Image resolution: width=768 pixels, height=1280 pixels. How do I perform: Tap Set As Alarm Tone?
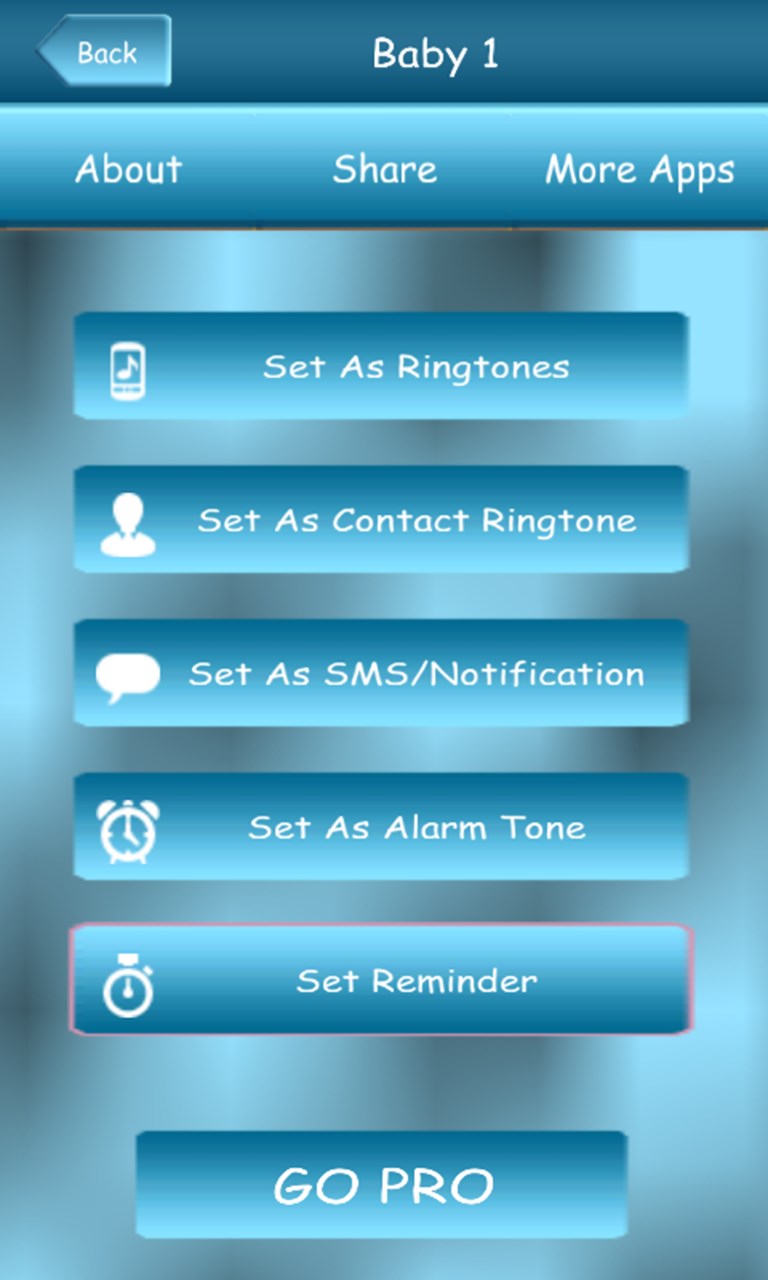(x=381, y=827)
